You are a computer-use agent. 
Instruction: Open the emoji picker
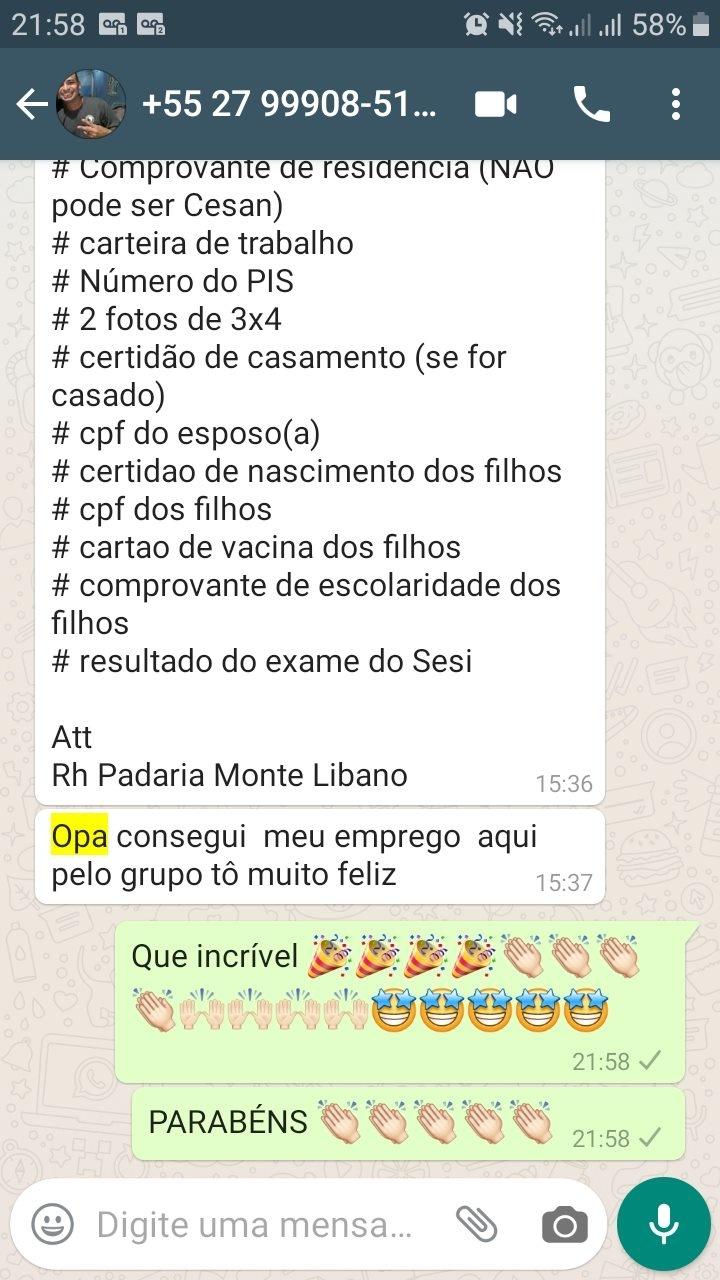pyautogui.click(x=52, y=1224)
